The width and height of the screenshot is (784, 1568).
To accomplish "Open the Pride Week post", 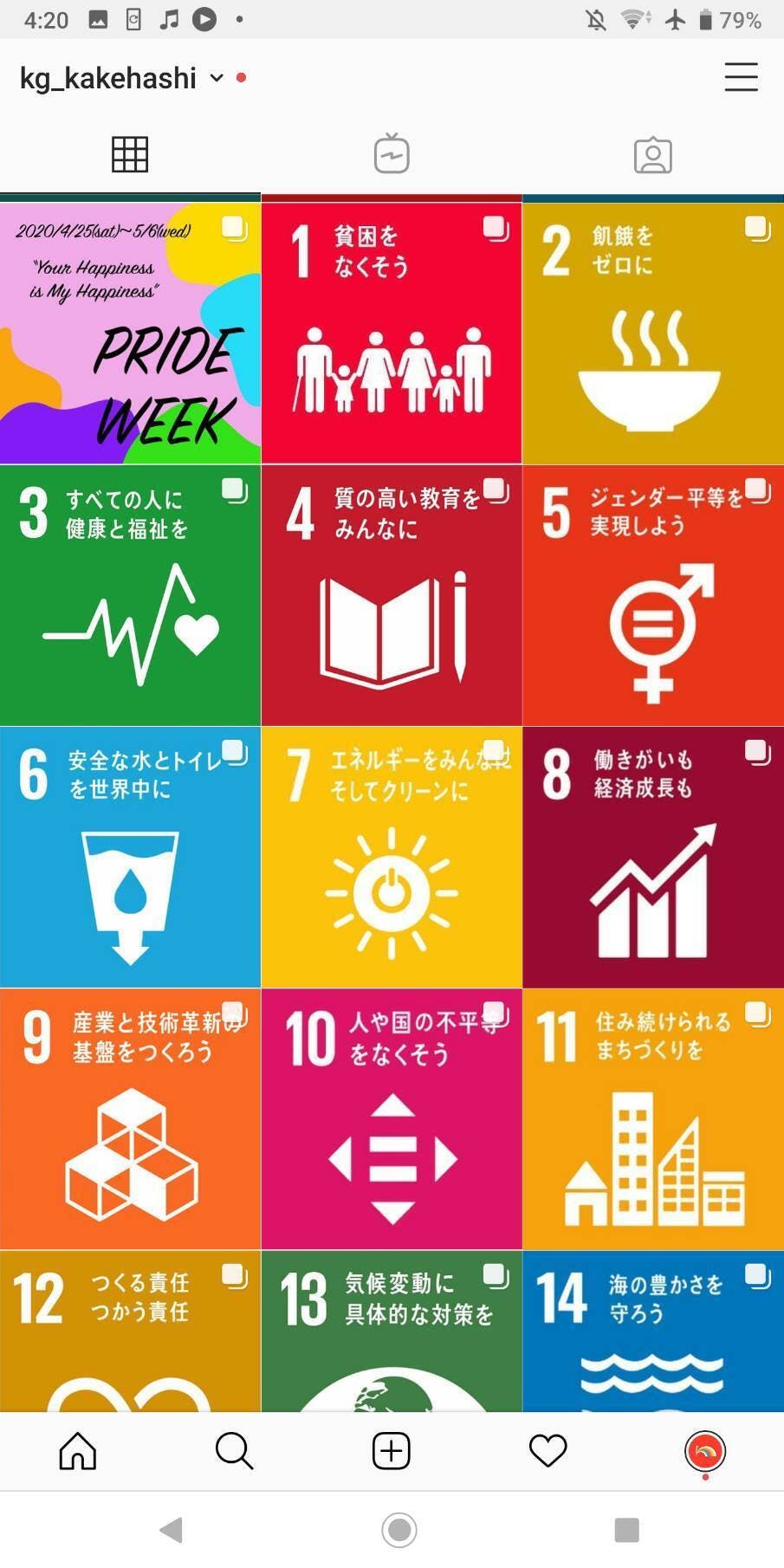I will click(x=130, y=334).
